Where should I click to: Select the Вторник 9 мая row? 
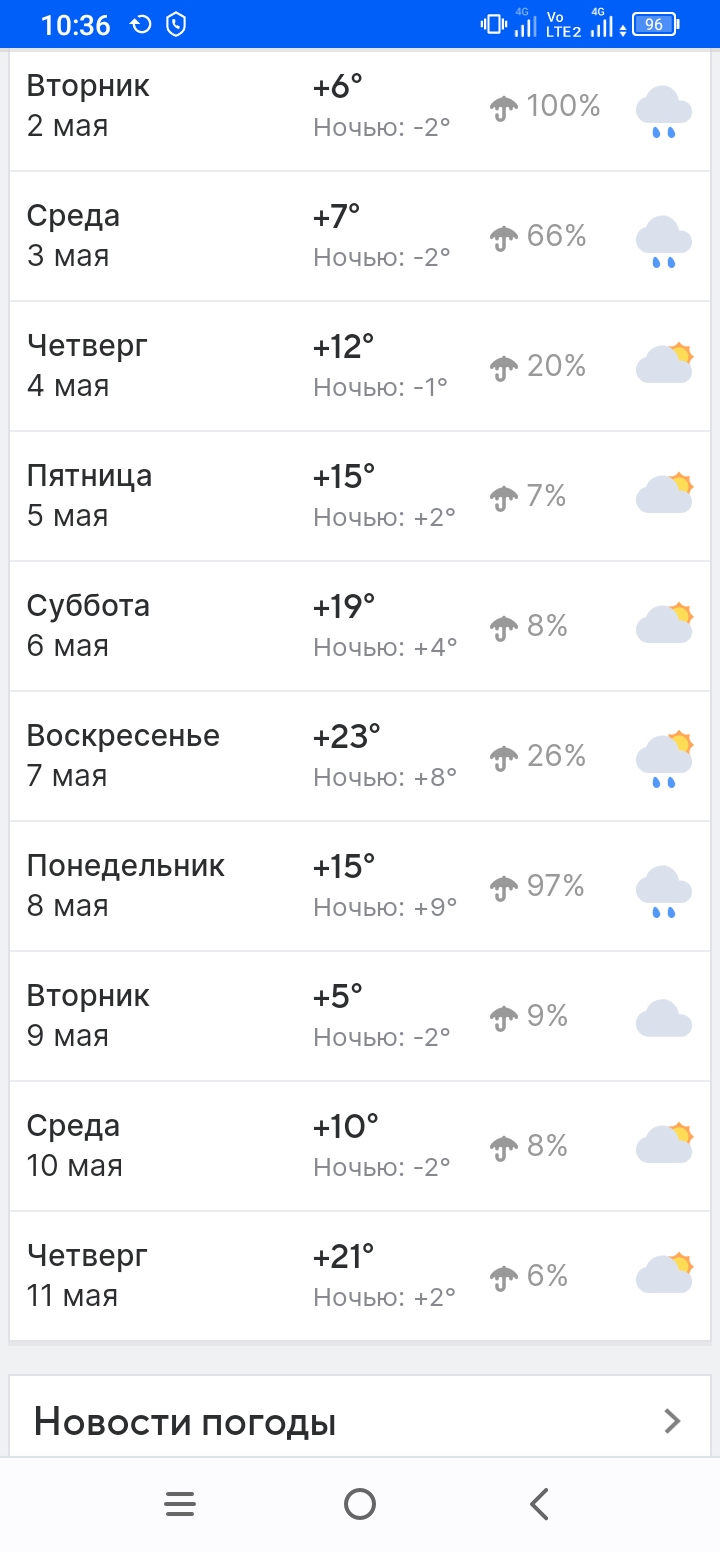pos(359,1016)
